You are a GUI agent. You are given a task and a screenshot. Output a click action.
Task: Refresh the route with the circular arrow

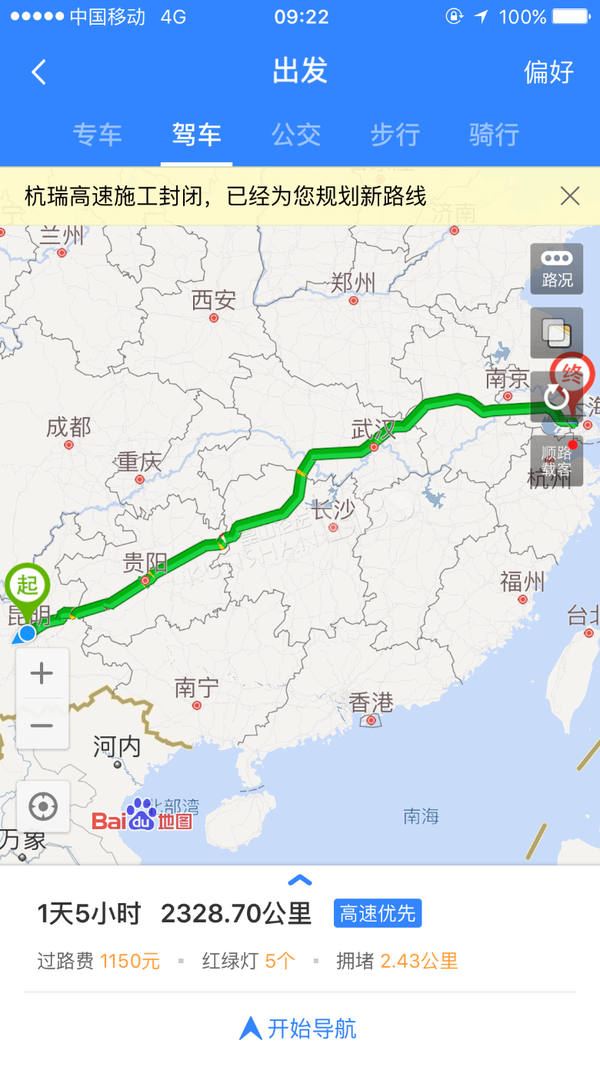tap(556, 397)
